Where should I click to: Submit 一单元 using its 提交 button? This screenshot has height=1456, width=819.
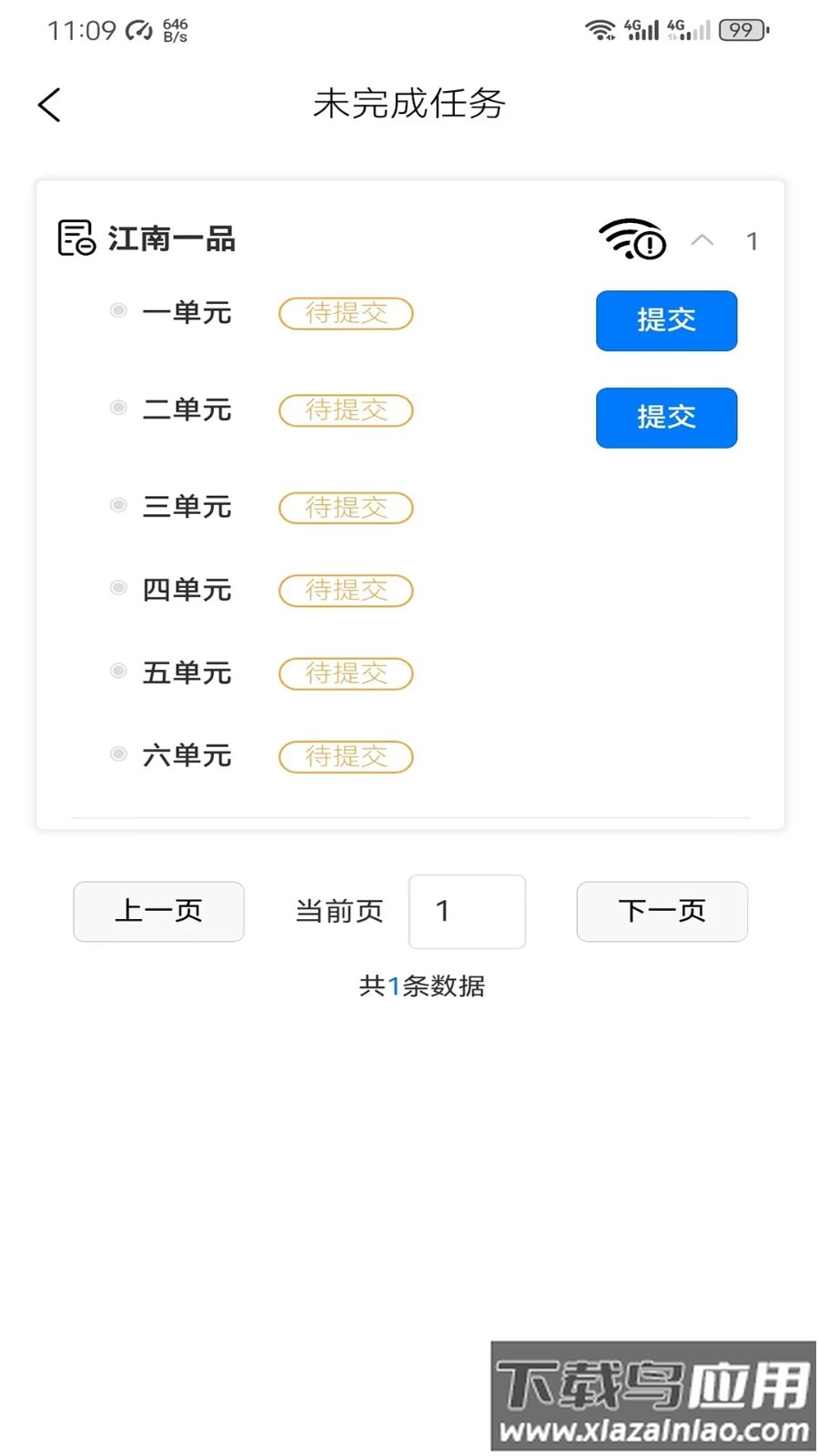pos(666,320)
